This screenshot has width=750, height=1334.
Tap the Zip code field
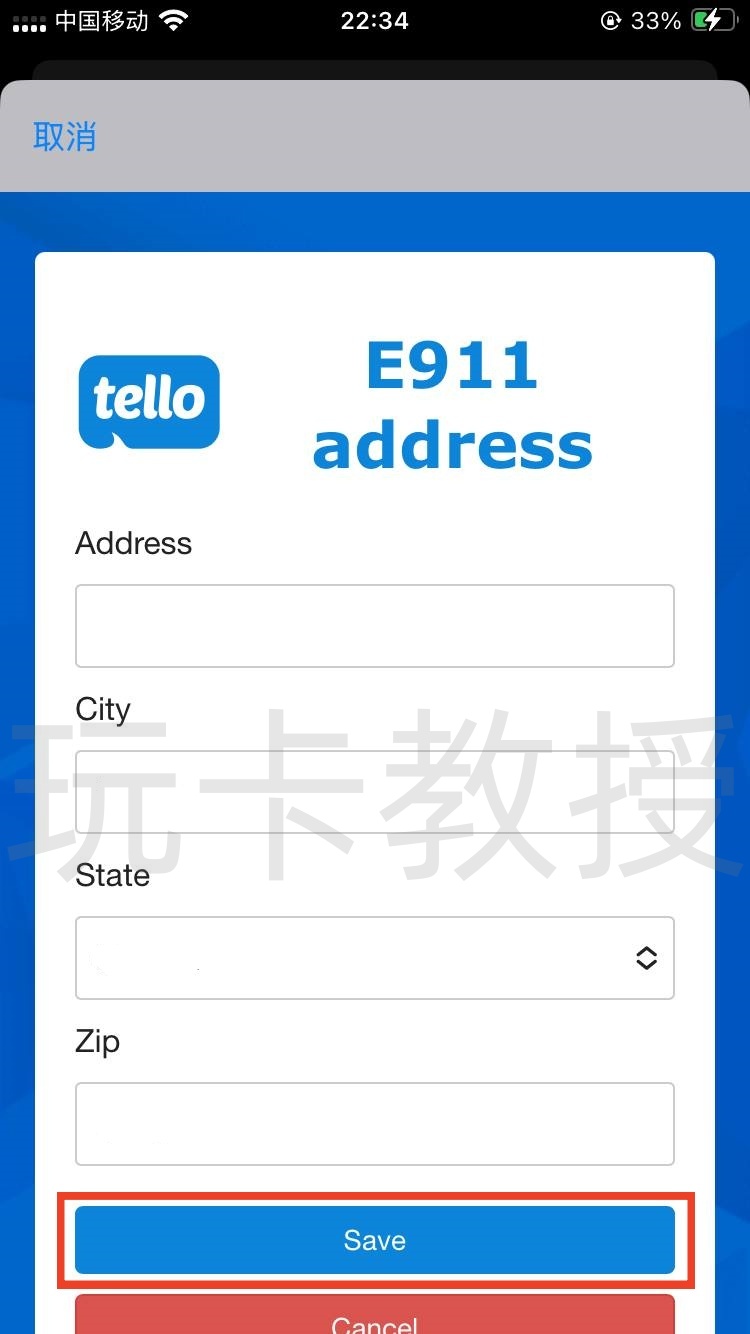pyautogui.click(x=374, y=1124)
